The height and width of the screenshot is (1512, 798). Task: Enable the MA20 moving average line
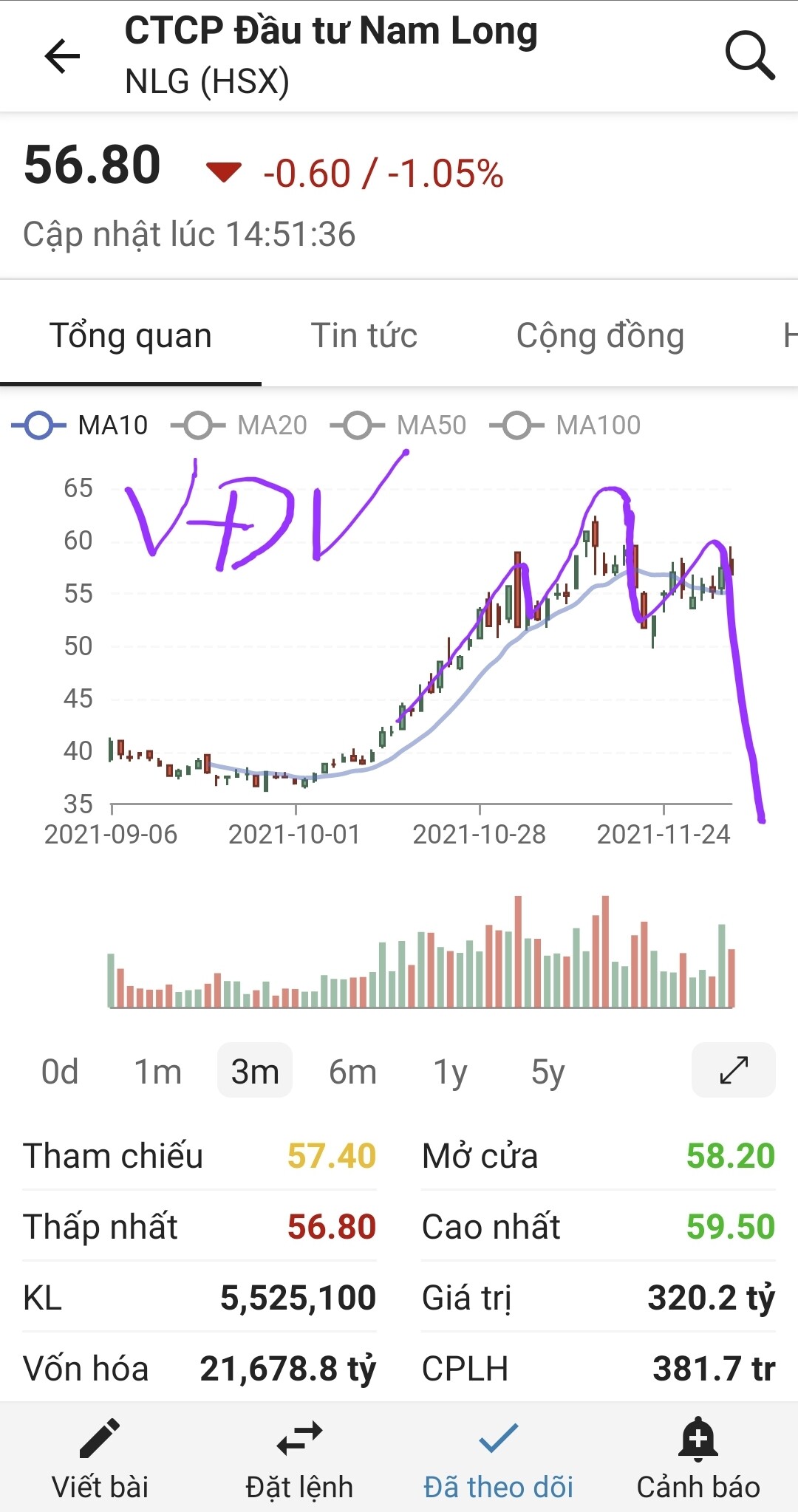click(239, 425)
